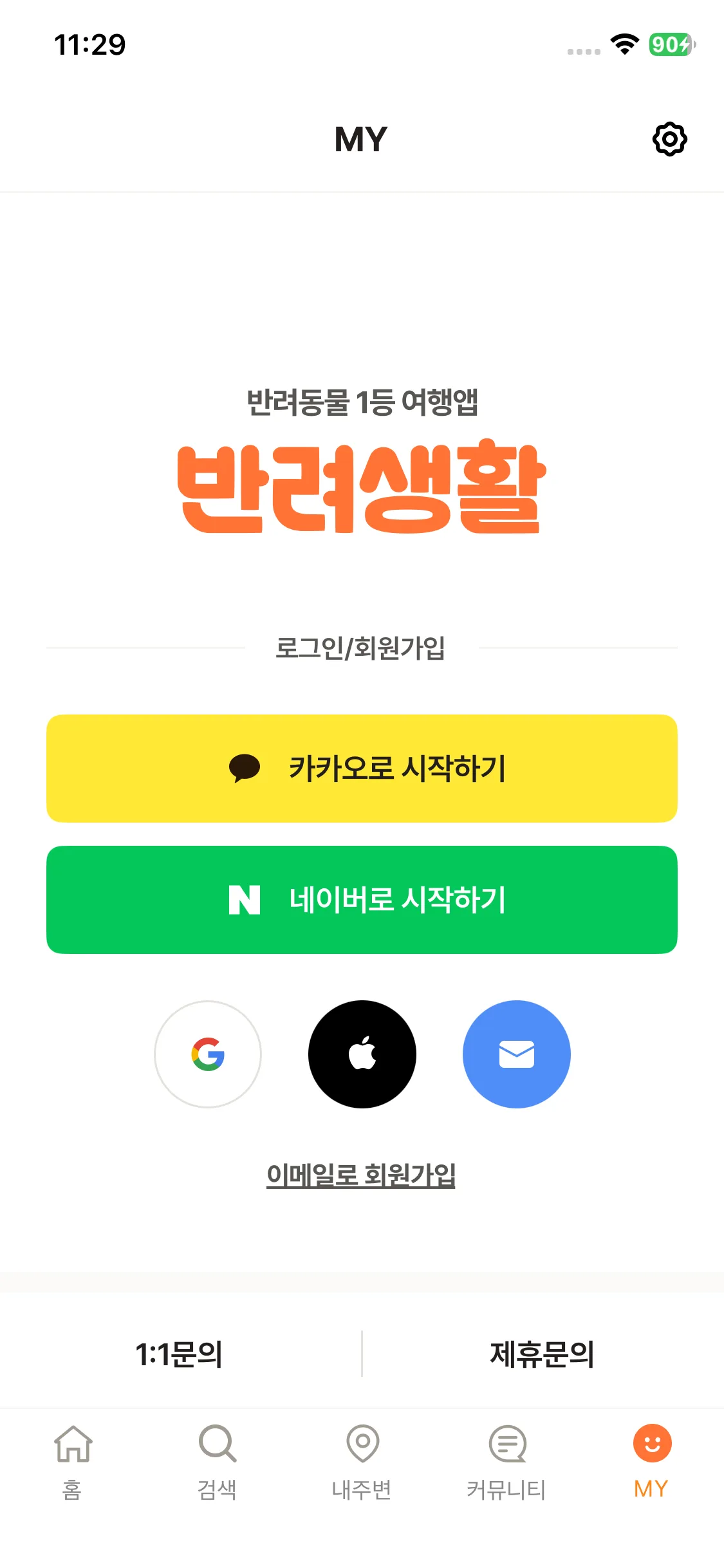Log in with the email envelope icon
The image size is (724, 1568).
point(516,1054)
